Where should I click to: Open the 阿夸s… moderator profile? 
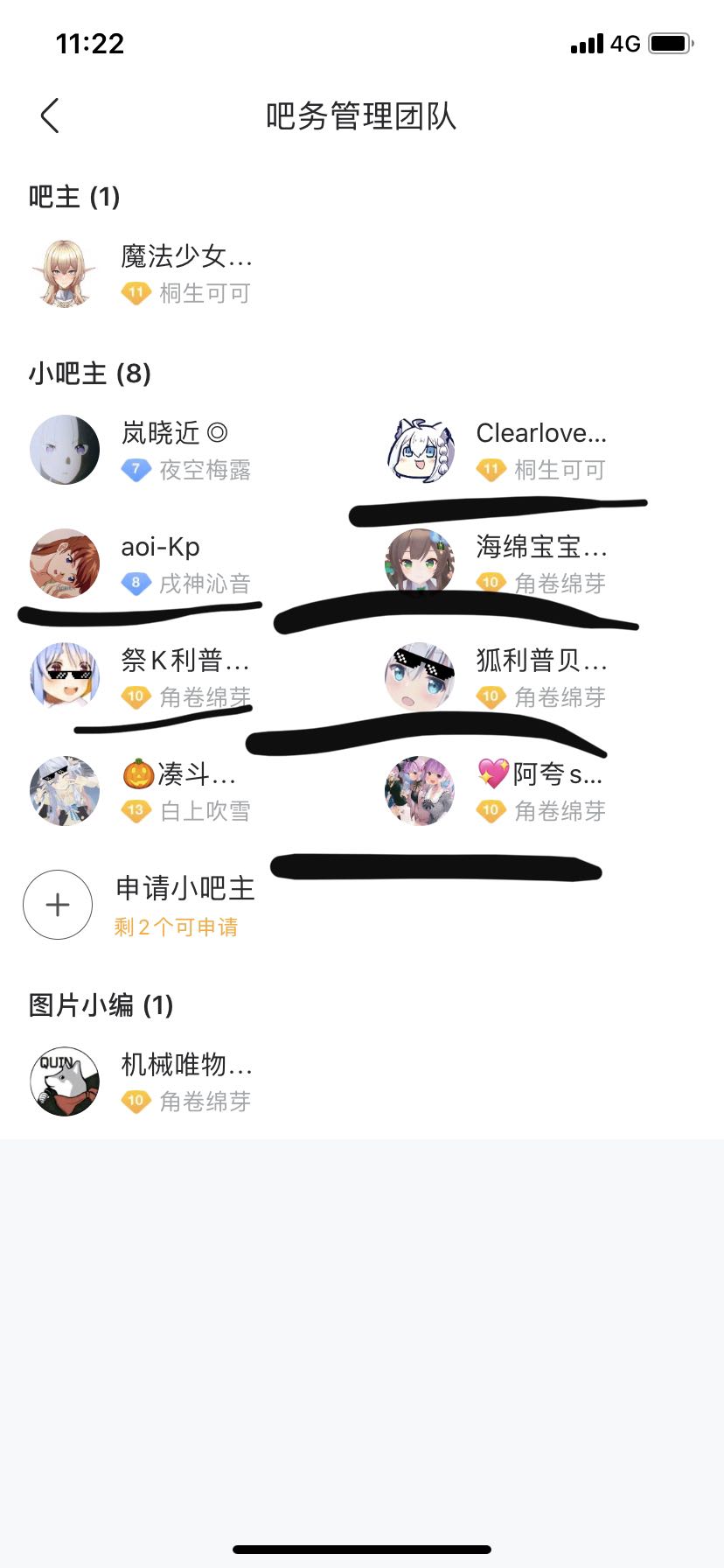coord(498,791)
